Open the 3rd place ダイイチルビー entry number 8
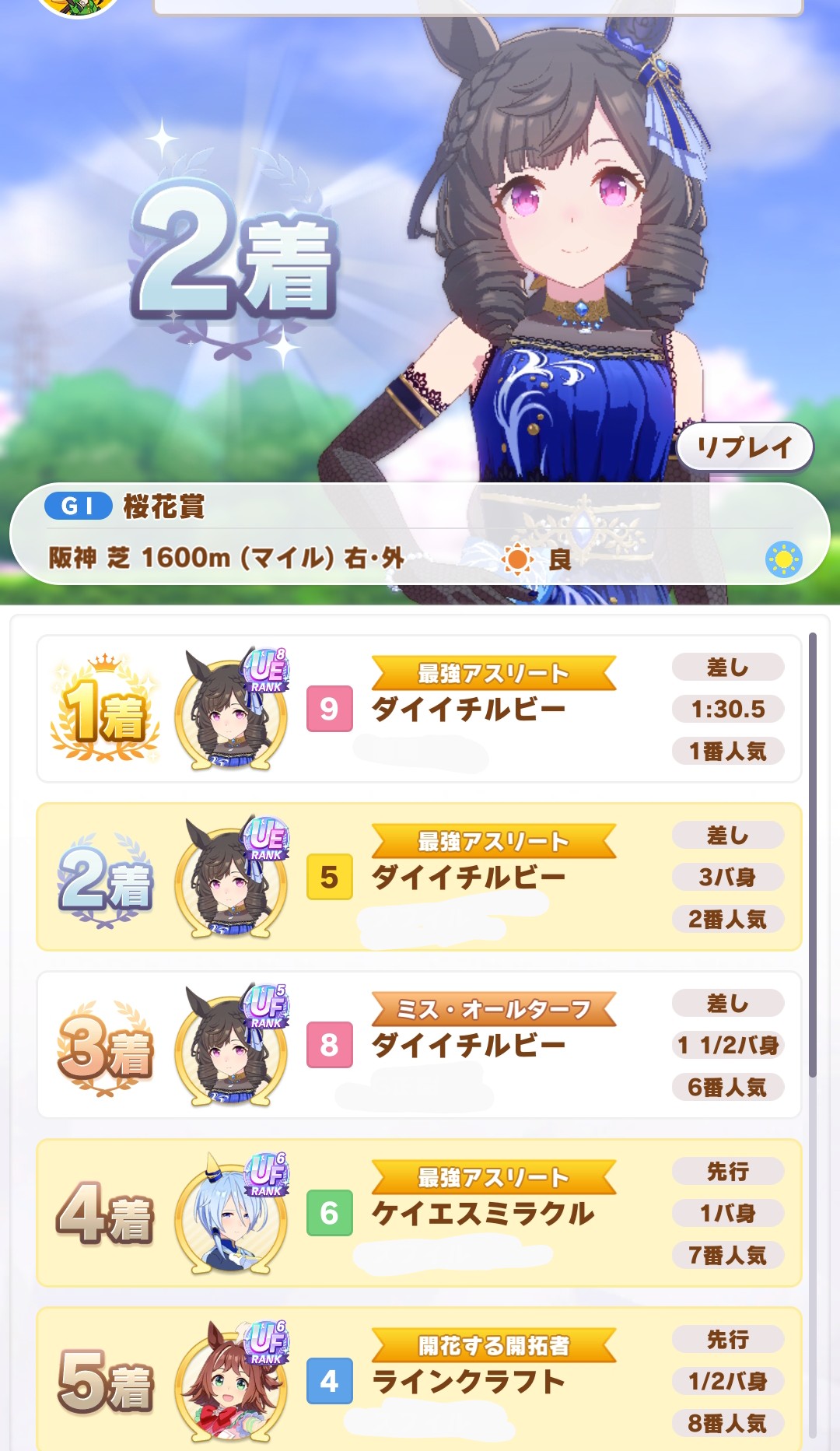This screenshot has width=840, height=1451. 418,1045
